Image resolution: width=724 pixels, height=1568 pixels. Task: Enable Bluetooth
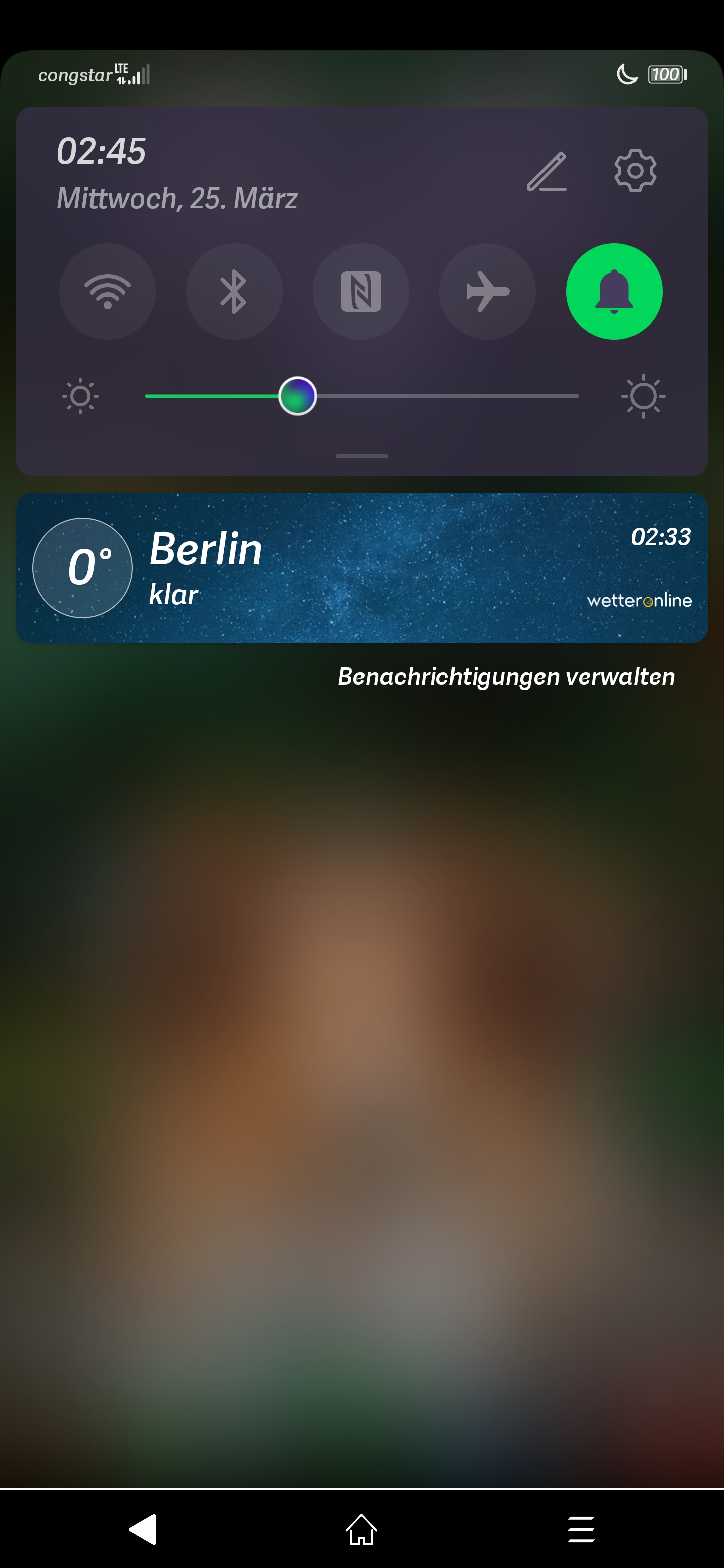pyautogui.click(x=234, y=291)
